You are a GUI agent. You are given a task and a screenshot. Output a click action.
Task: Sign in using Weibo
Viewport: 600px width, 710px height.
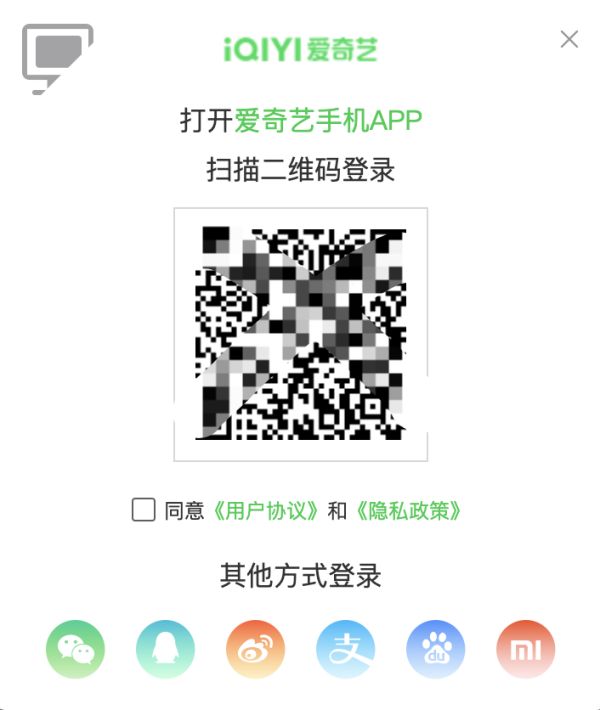pyautogui.click(x=255, y=650)
